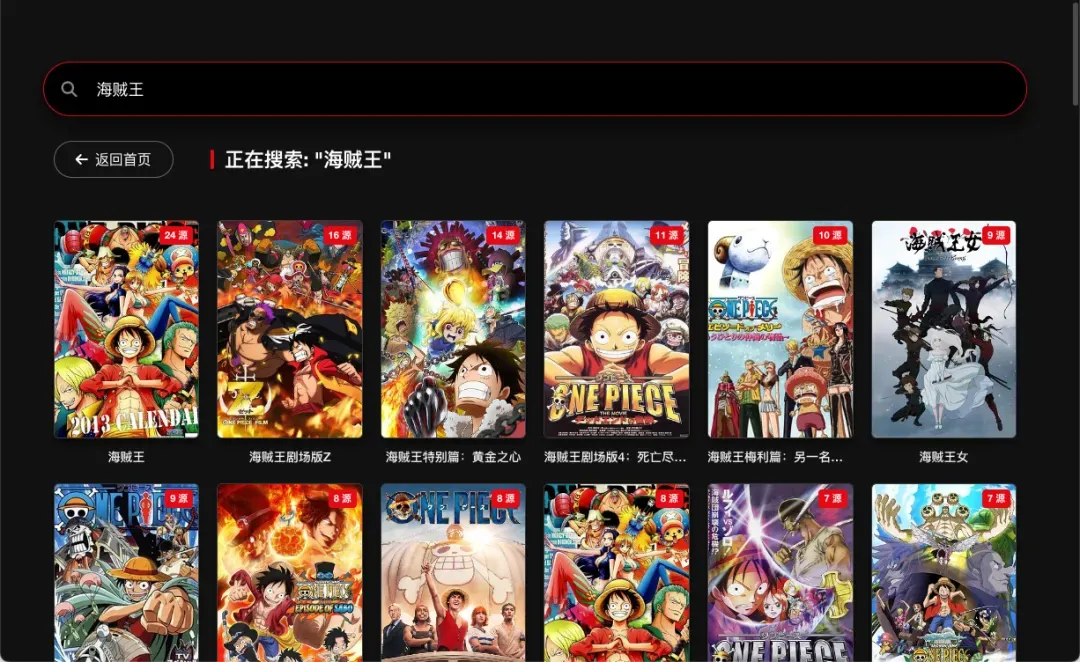Open the 海贼王 card with 24 sources

(x=126, y=330)
